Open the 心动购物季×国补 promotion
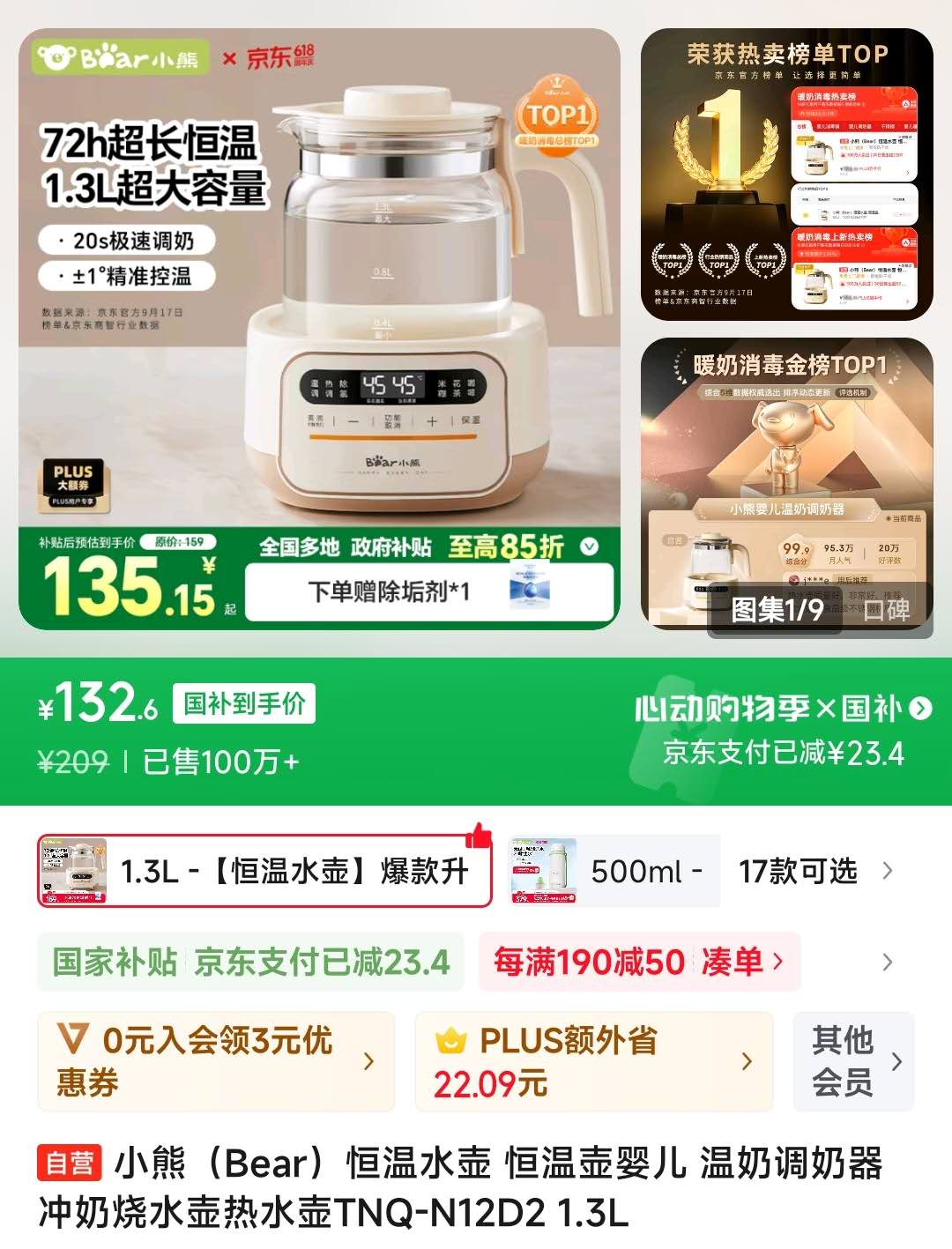The image size is (952, 1249). [782, 709]
